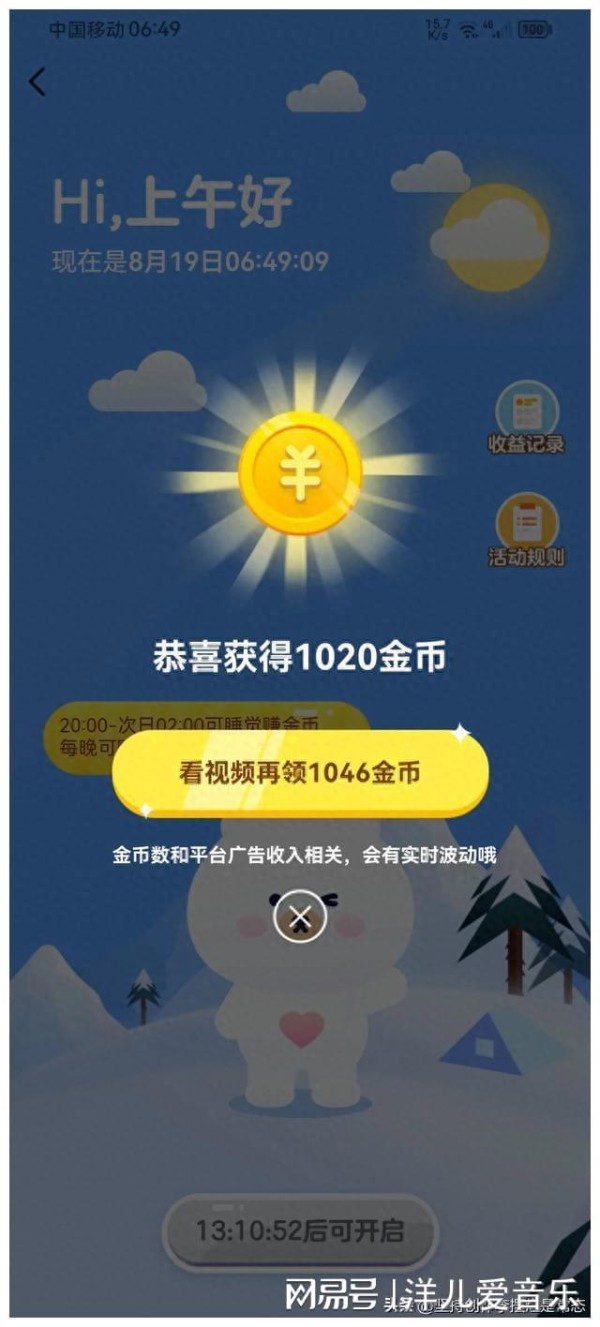The height and width of the screenshot is (1327, 600).
Task: Dismiss the coin reward popup
Action: (299, 917)
